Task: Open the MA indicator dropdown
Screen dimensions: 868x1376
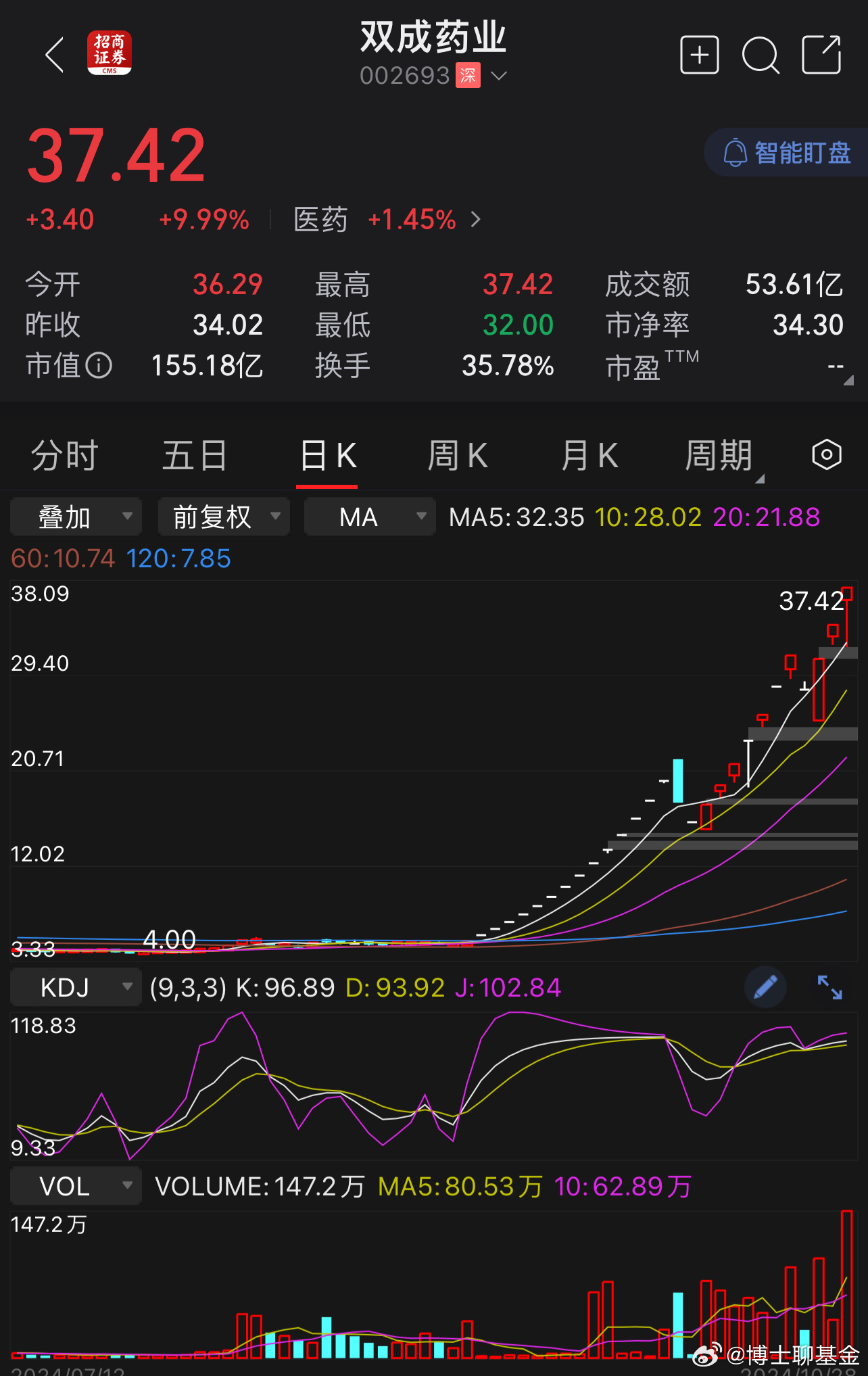Action: coord(369,517)
